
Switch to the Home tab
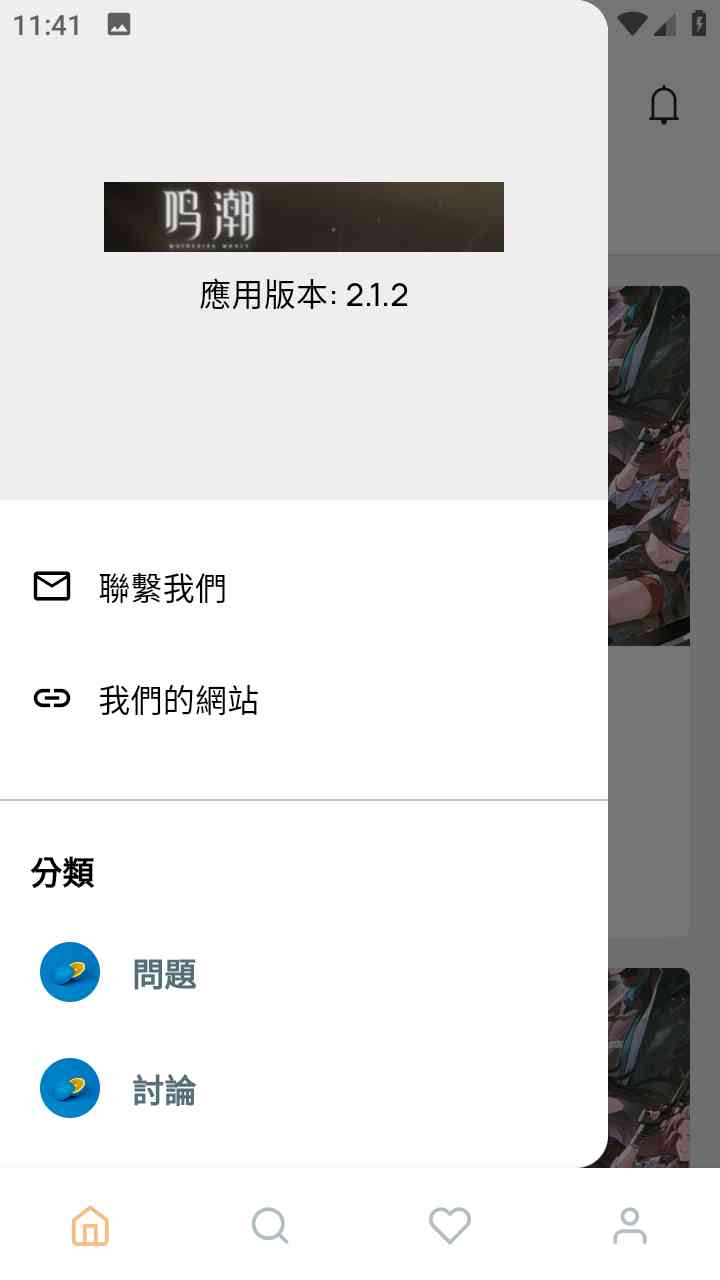pyautogui.click(x=90, y=1225)
